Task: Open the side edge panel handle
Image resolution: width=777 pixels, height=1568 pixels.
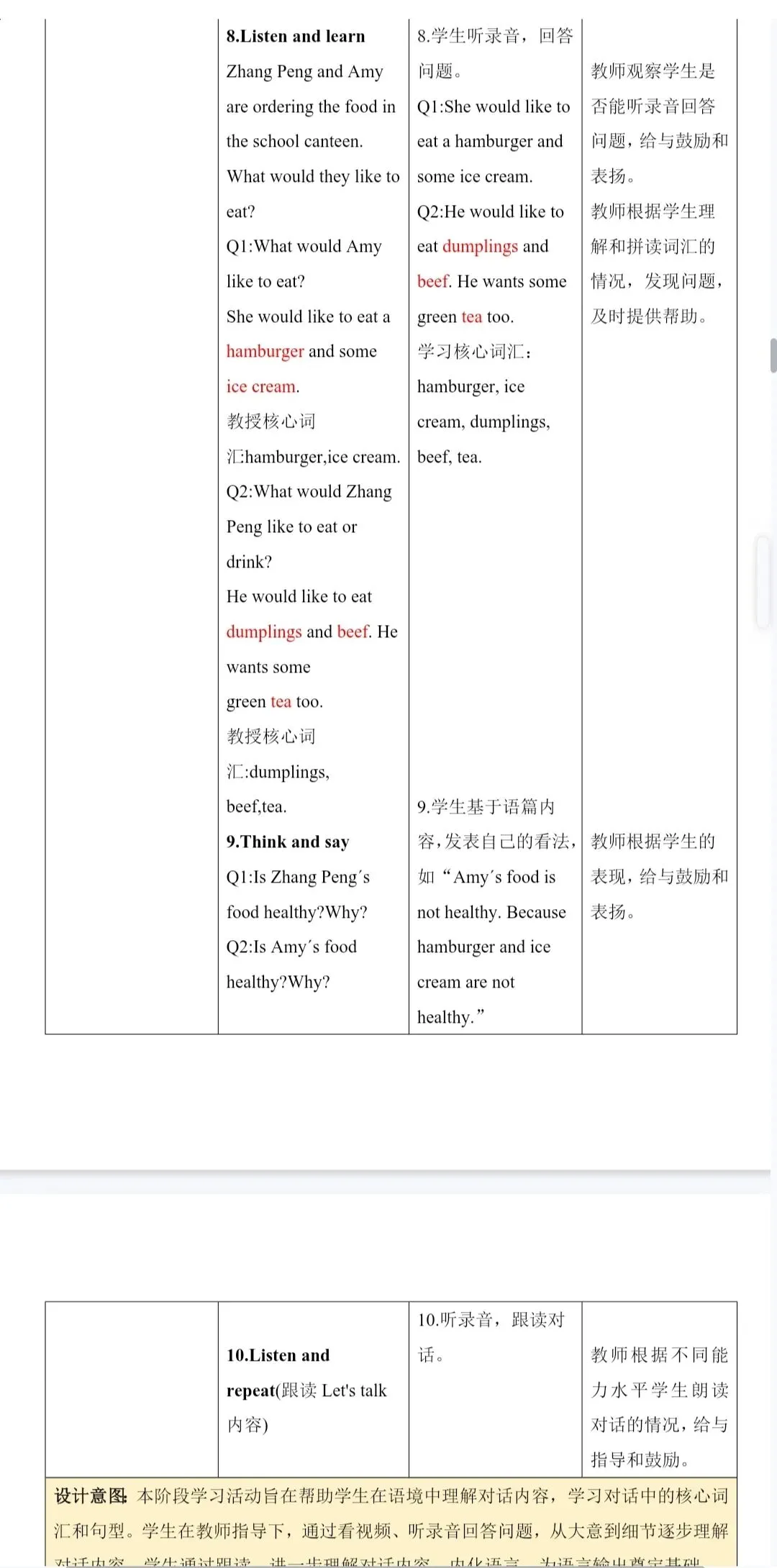Action: pyautogui.click(x=763, y=582)
